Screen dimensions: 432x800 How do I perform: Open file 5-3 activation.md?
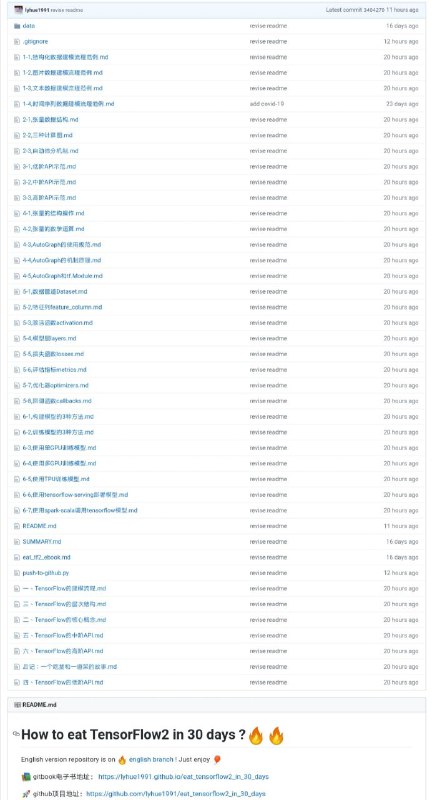coord(58,323)
